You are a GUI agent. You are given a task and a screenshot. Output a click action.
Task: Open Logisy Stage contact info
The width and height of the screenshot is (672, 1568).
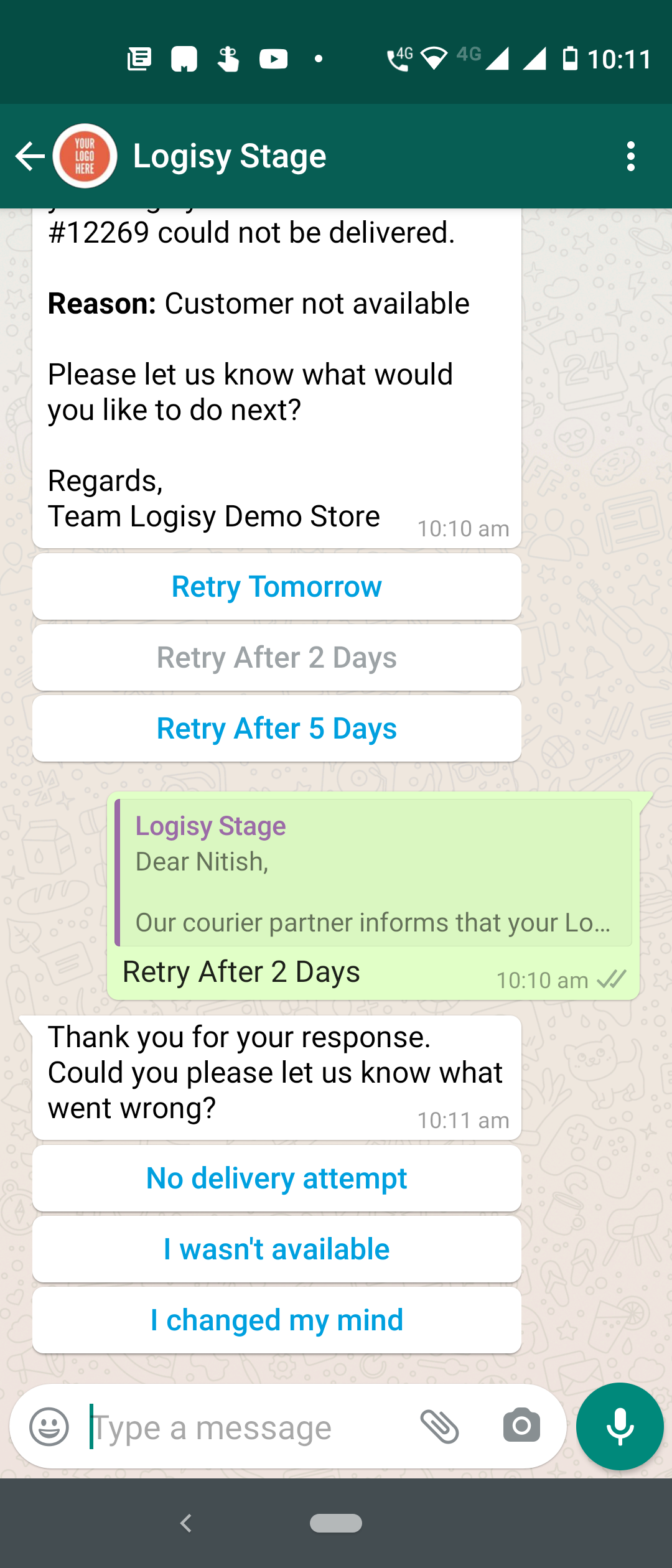pos(230,156)
